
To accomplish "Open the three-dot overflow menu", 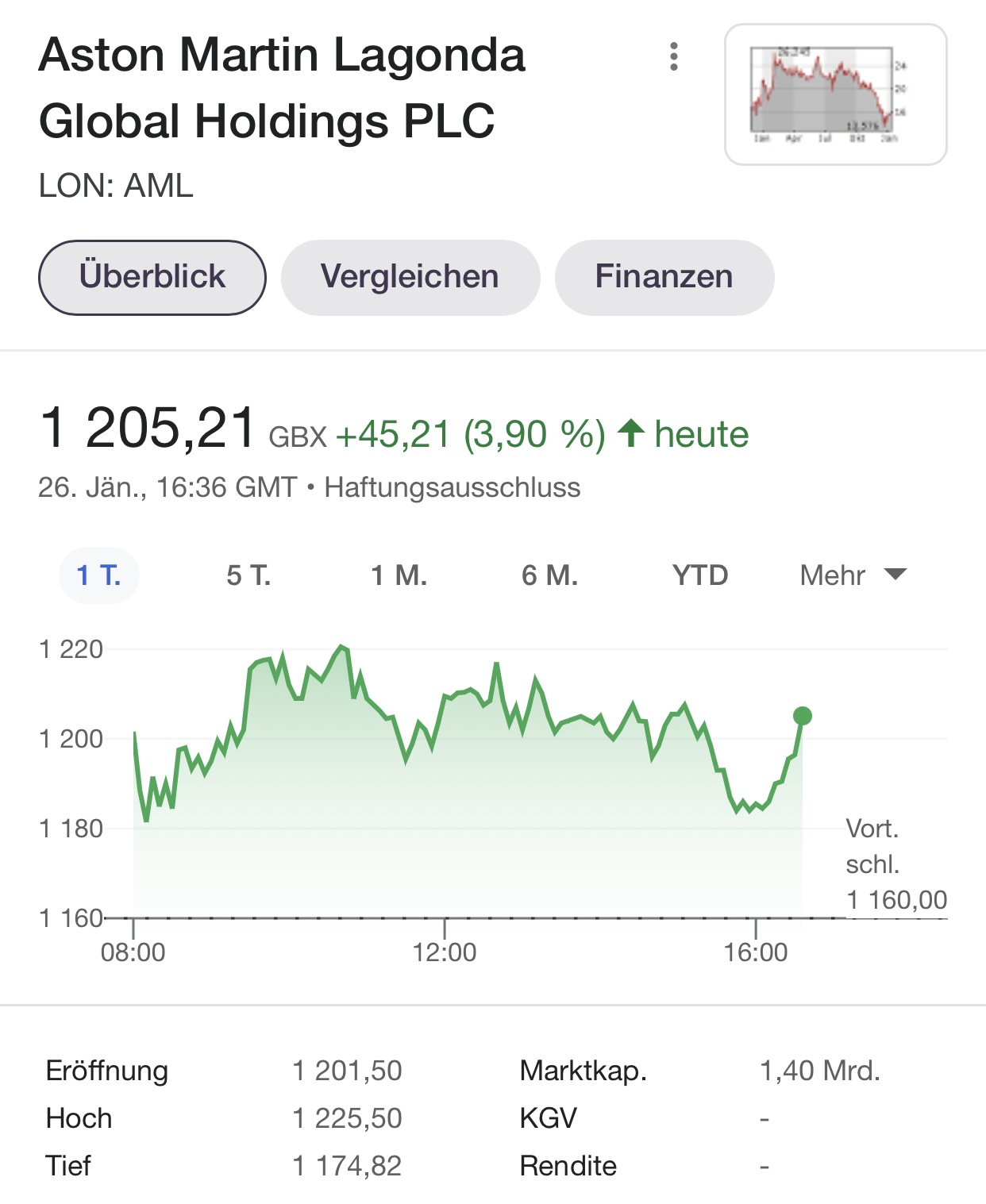I will click(x=674, y=56).
